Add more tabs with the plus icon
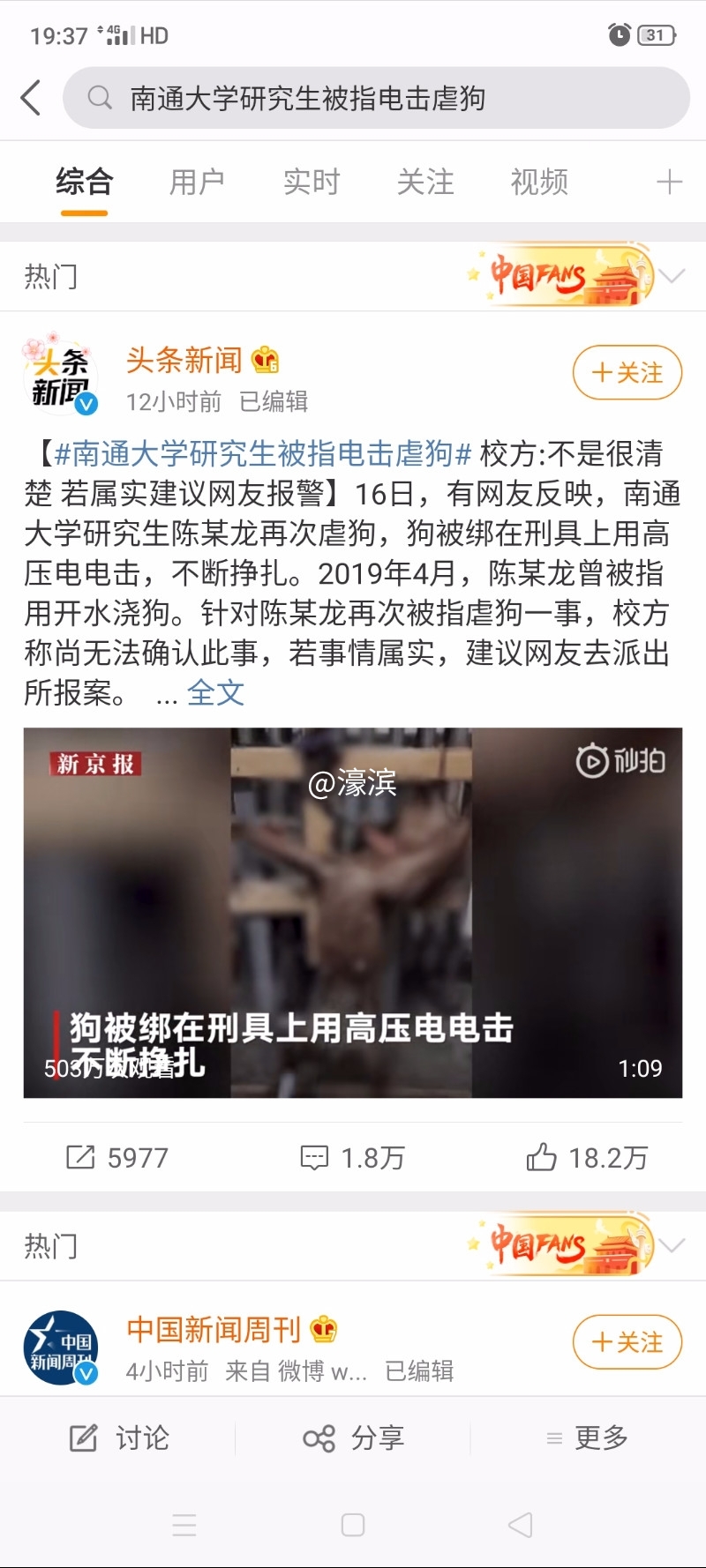The height and width of the screenshot is (1568, 706). 669,183
